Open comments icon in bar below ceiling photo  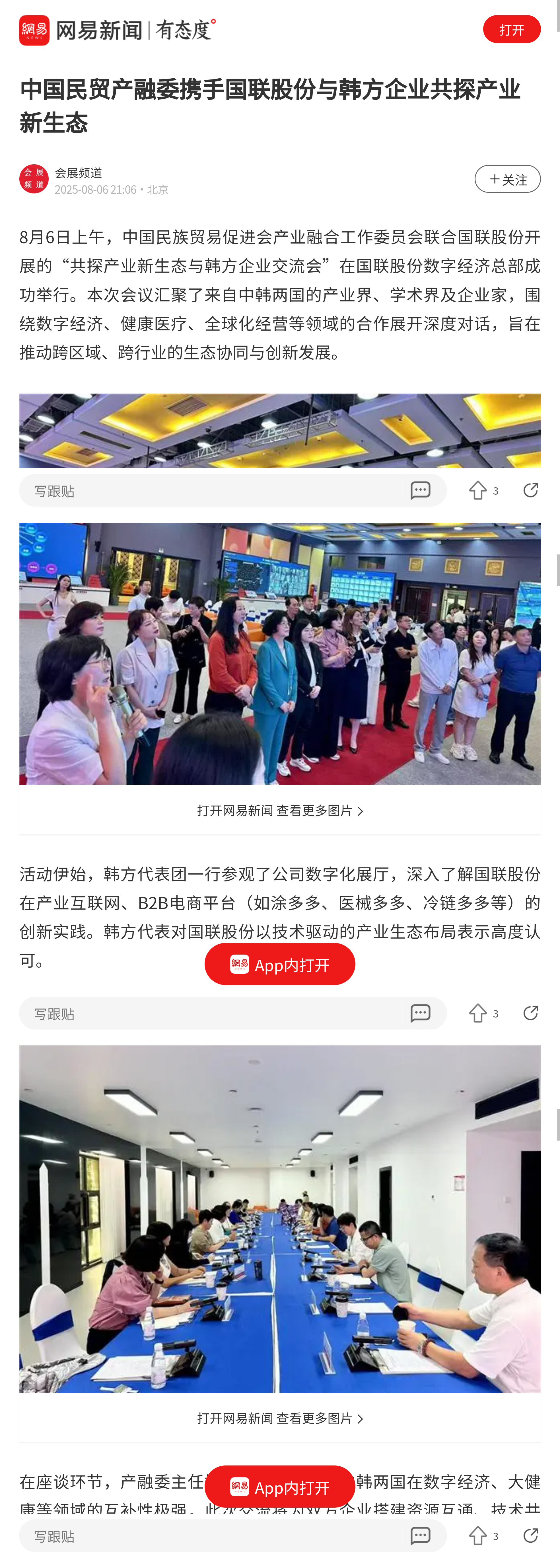coord(420,491)
